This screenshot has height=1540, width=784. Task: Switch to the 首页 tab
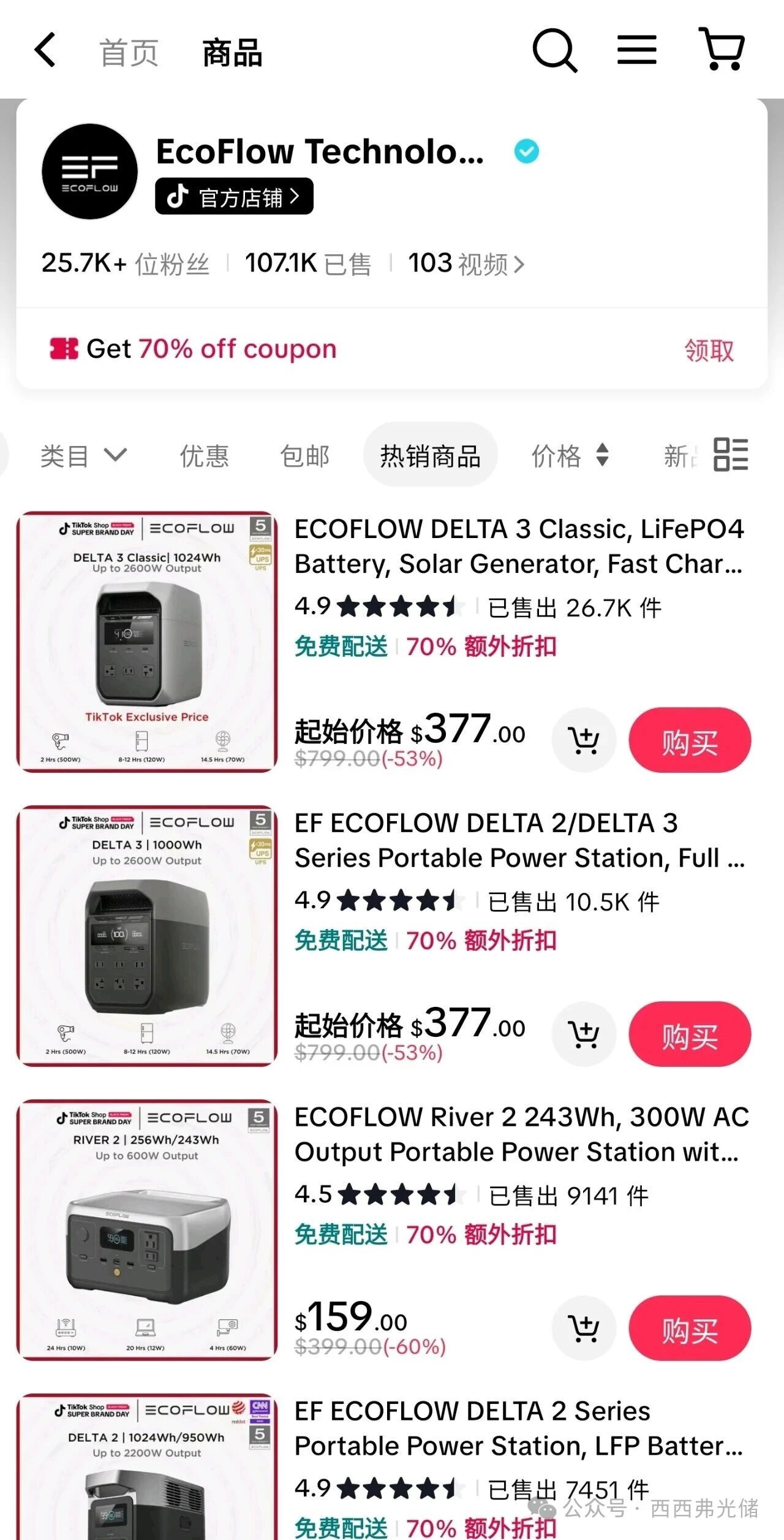point(129,53)
